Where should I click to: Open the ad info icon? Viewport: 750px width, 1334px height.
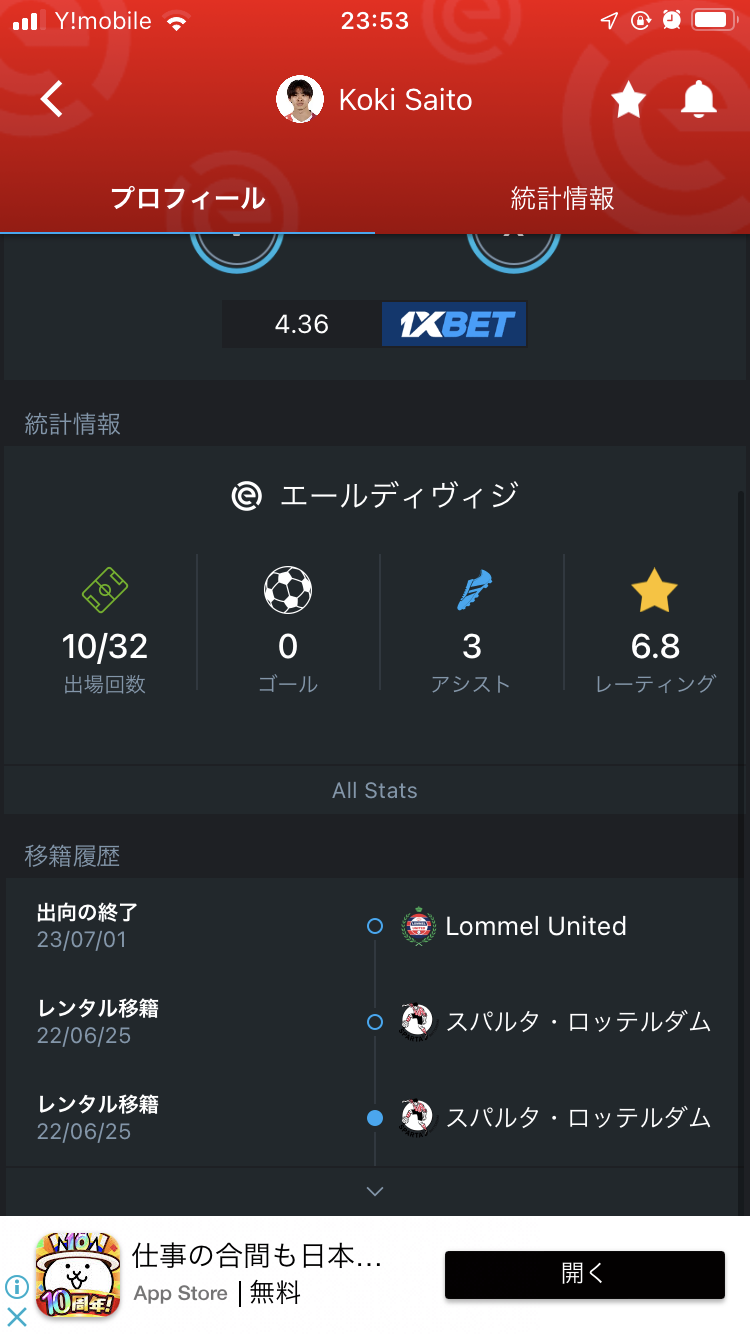pyautogui.click(x=17, y=1287)
